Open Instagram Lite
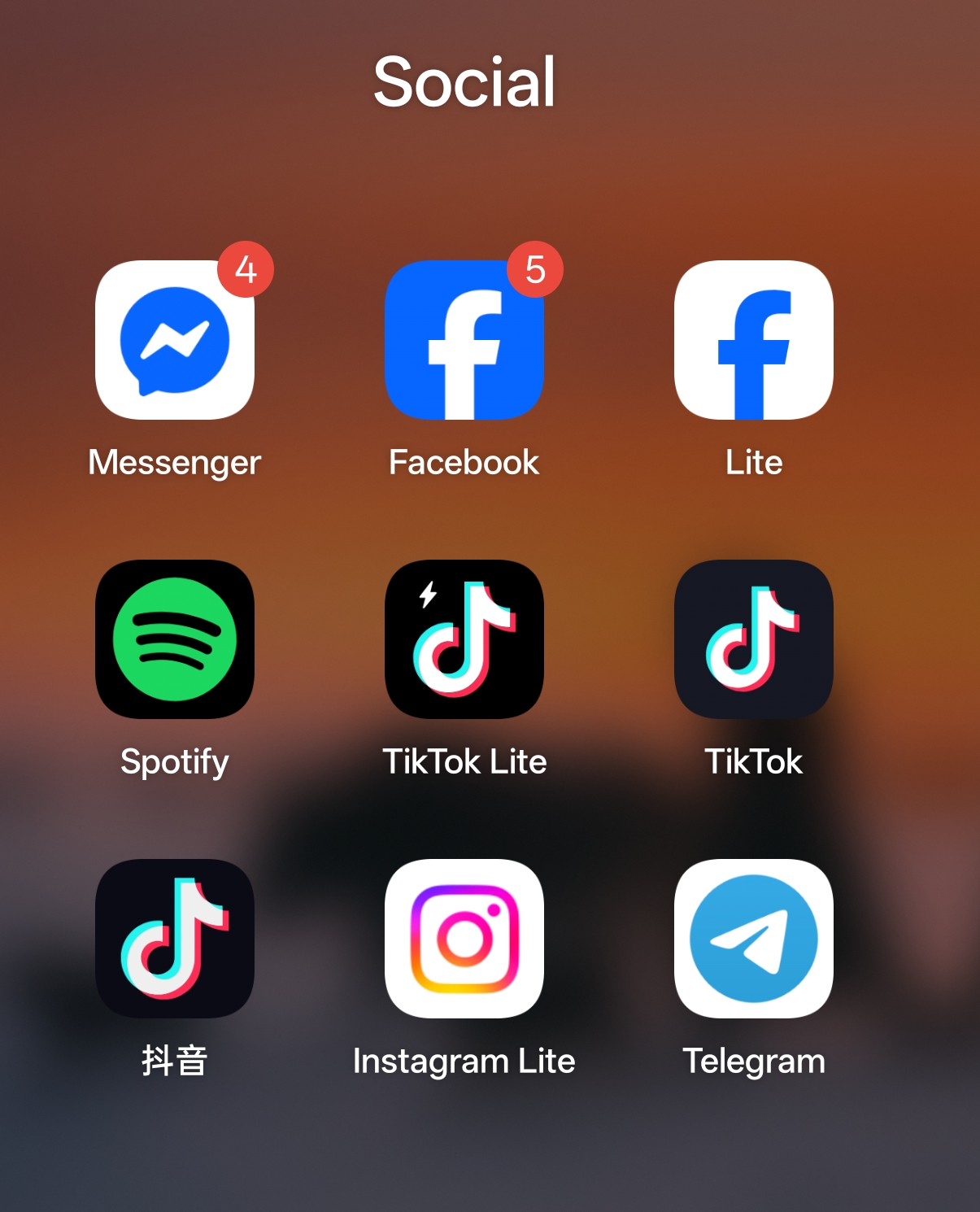Screen dimensions: 980x1212 click(464, 939)
